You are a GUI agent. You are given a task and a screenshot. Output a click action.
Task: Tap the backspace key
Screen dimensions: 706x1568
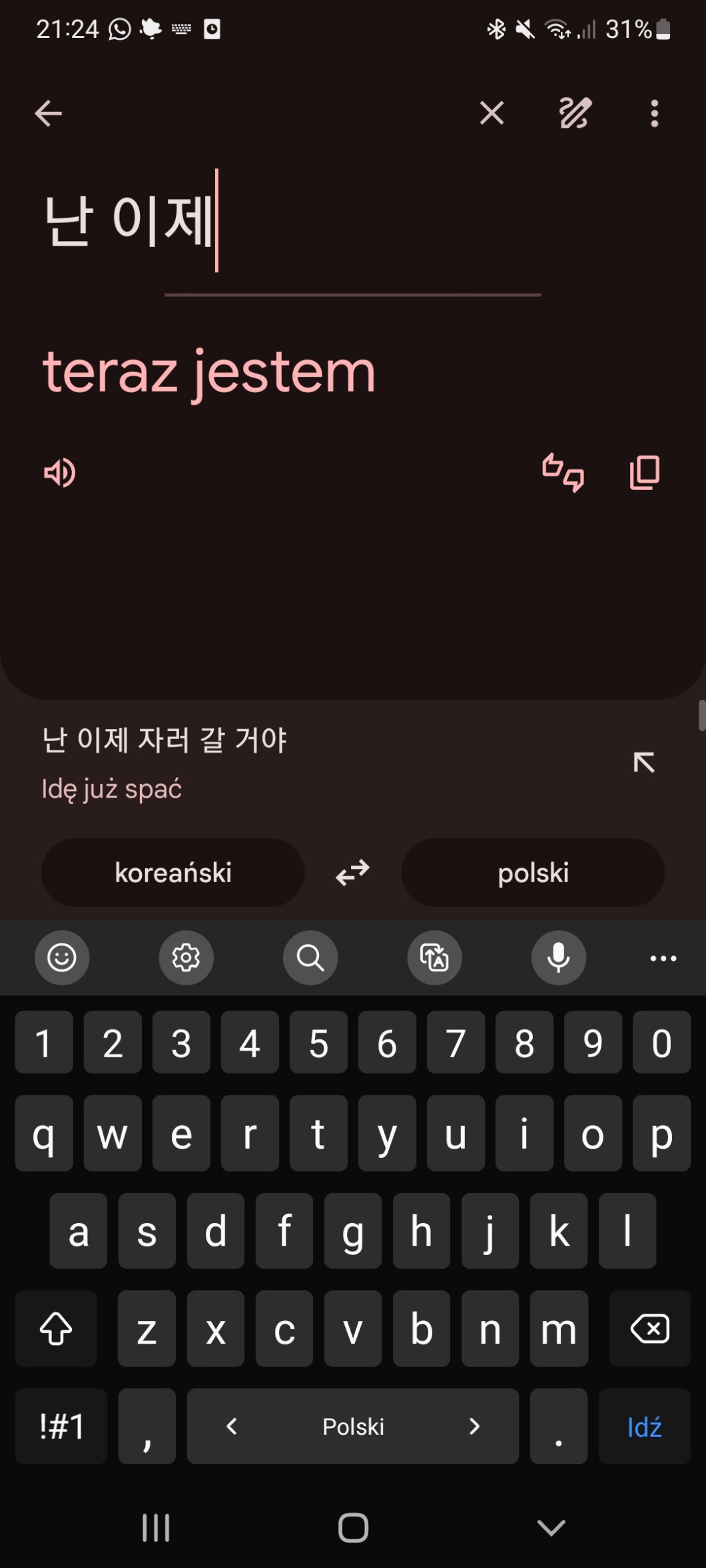point(649,1330)
